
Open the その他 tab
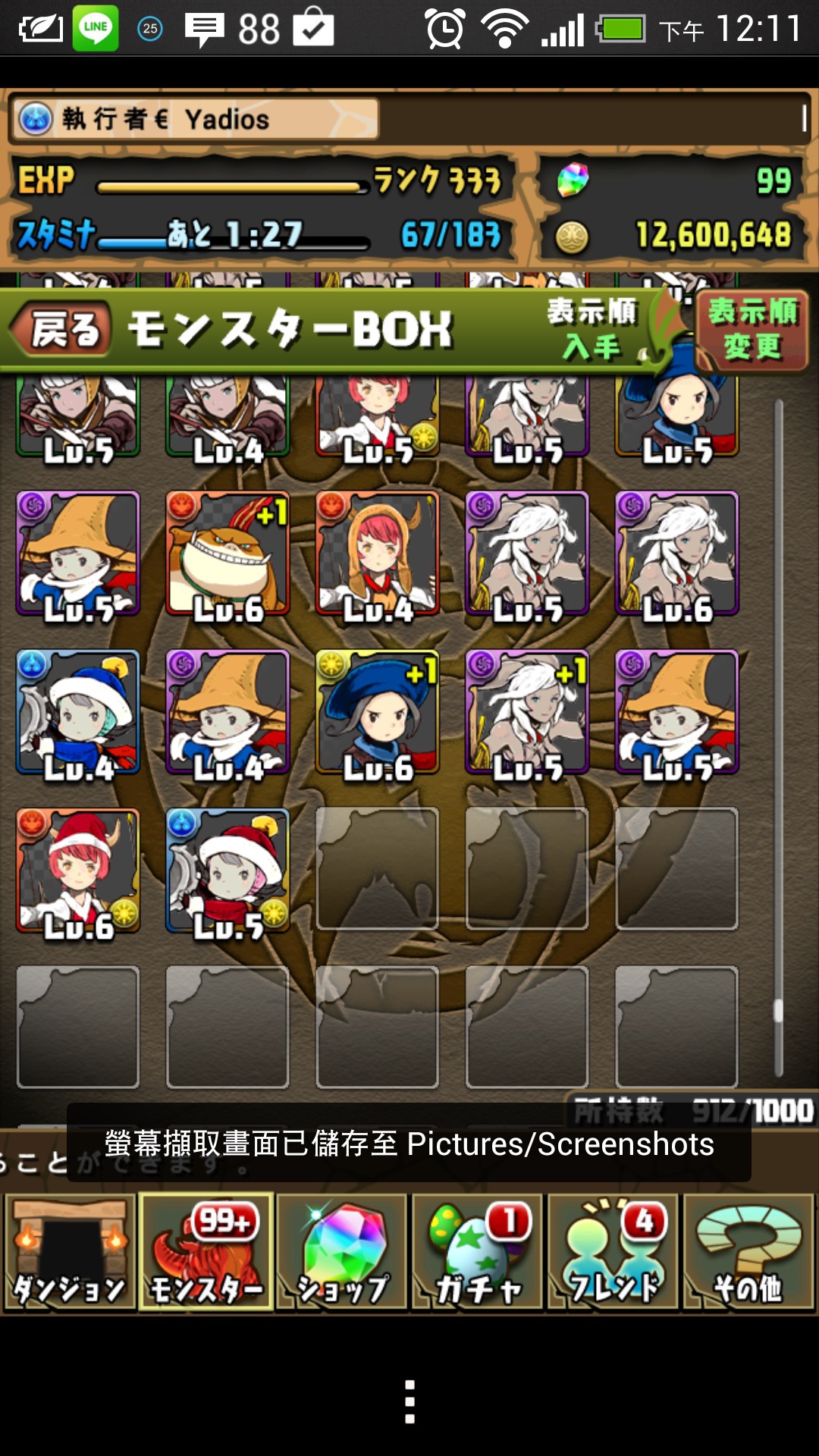pyautogui.click(x=748, y=1252)
